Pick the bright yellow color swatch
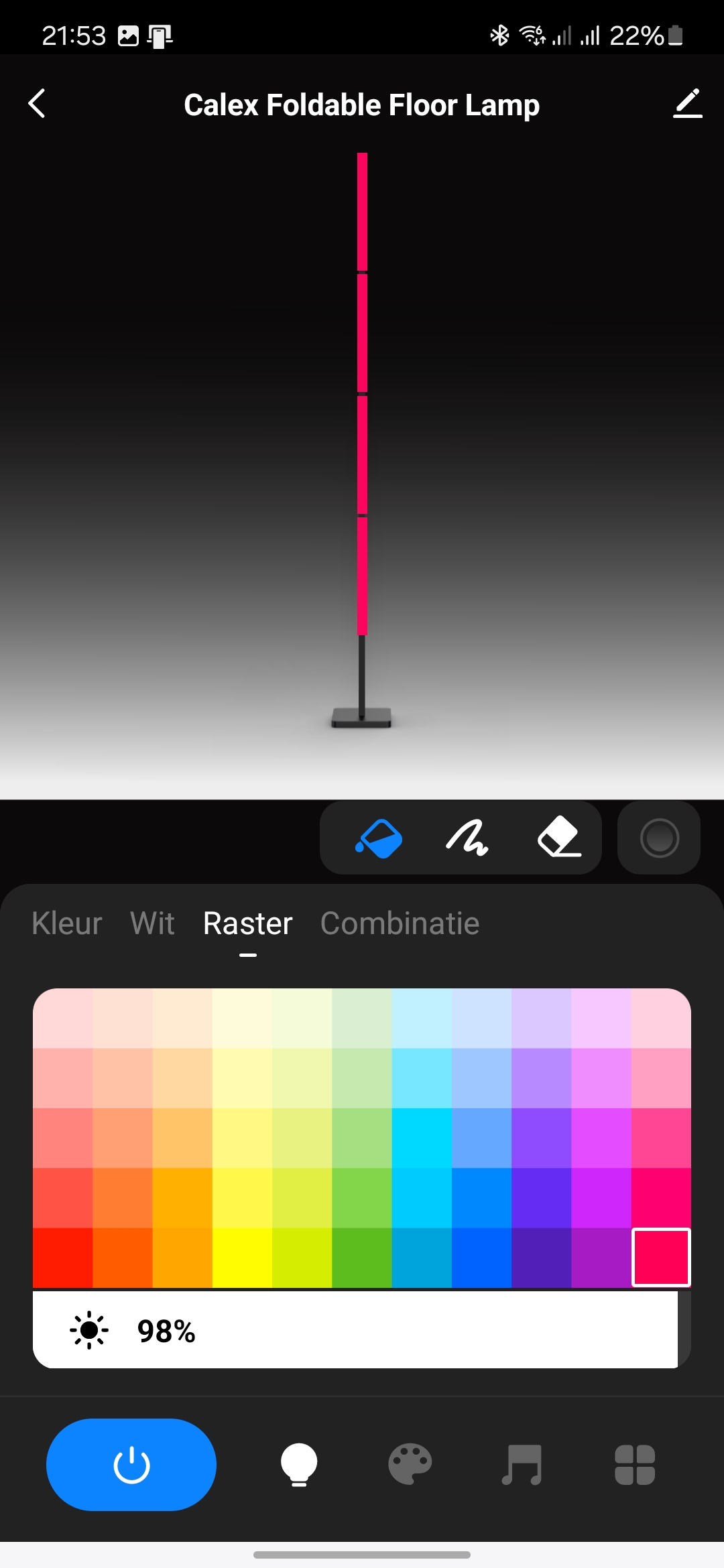 pyautogui.click(x=242, y=1257)
